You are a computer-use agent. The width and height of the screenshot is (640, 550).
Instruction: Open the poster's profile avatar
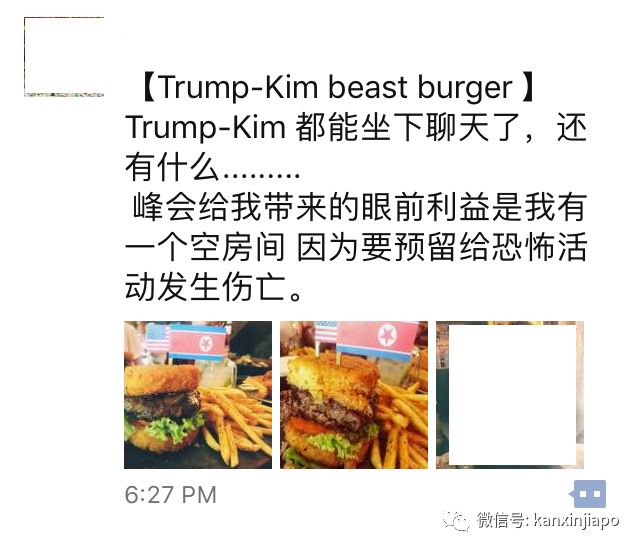point(64,57)
